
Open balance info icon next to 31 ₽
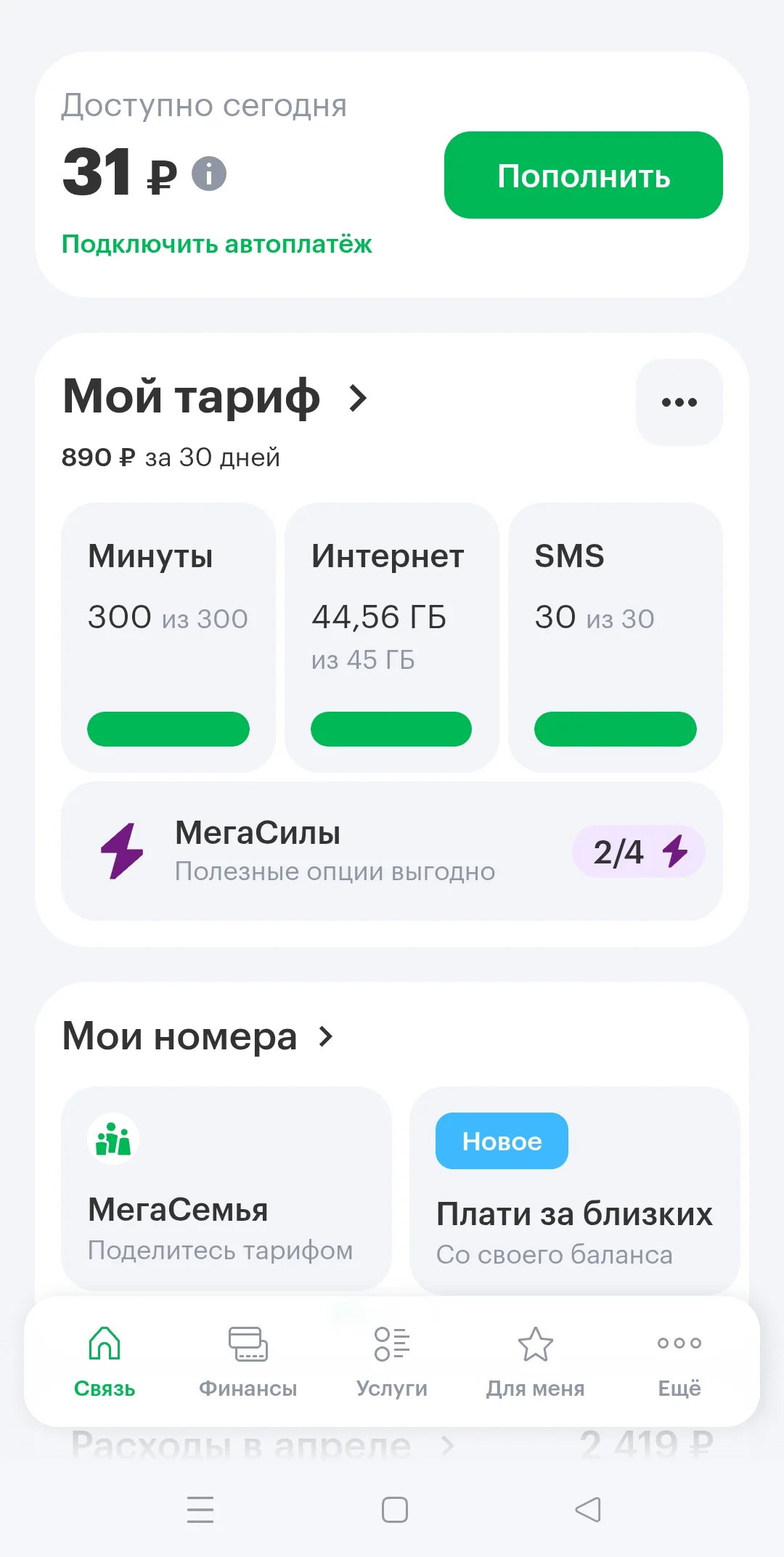click(209, 174)
